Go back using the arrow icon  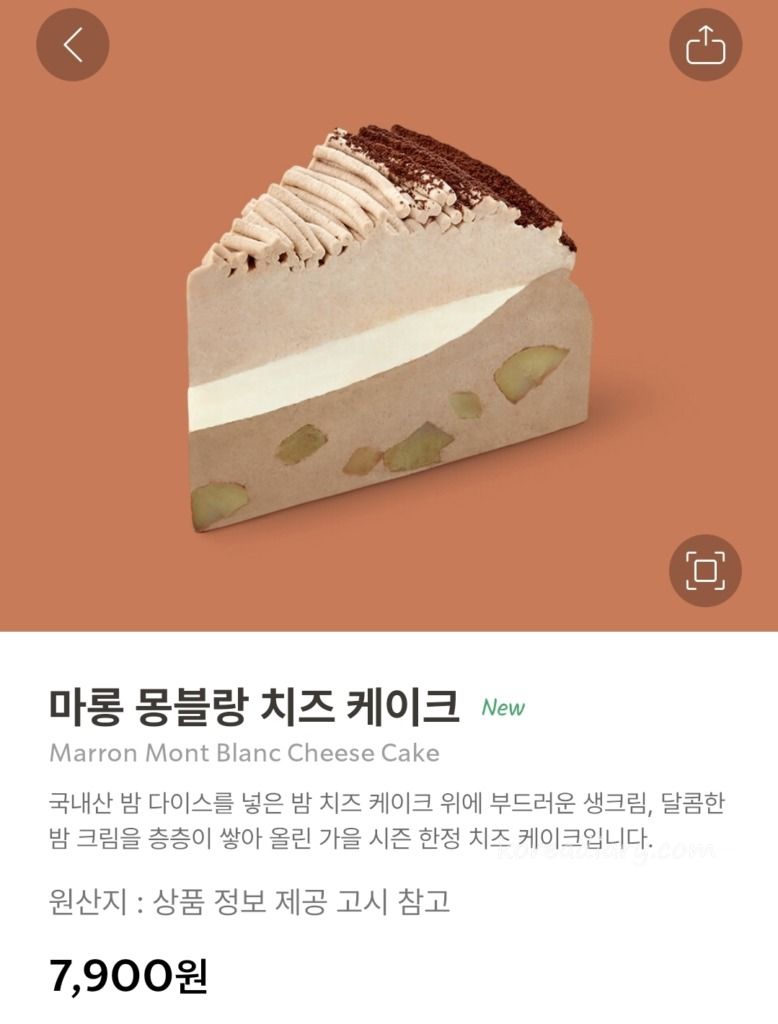73,45
